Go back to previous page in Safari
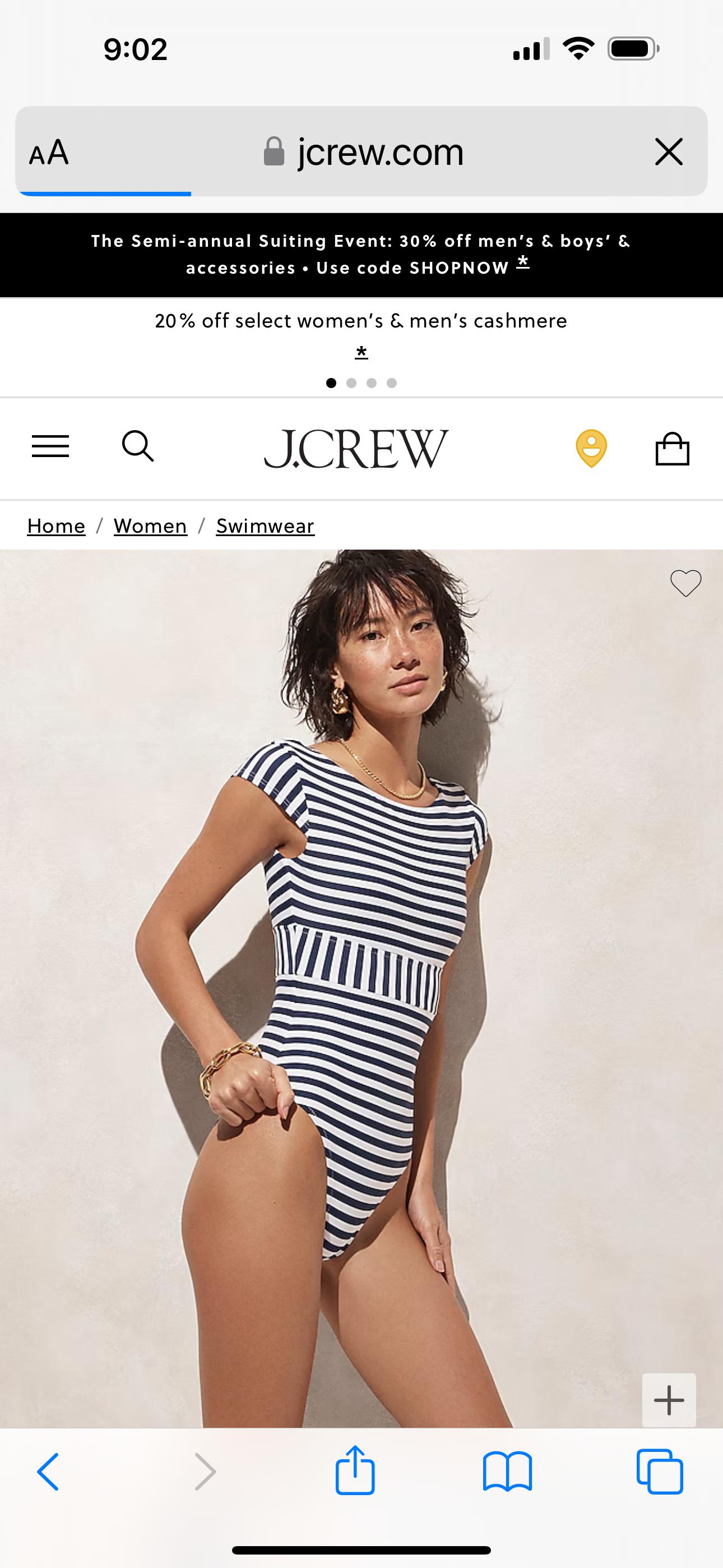The image size is (723, 1568). pyautogui.click(x=49, y=1472)
